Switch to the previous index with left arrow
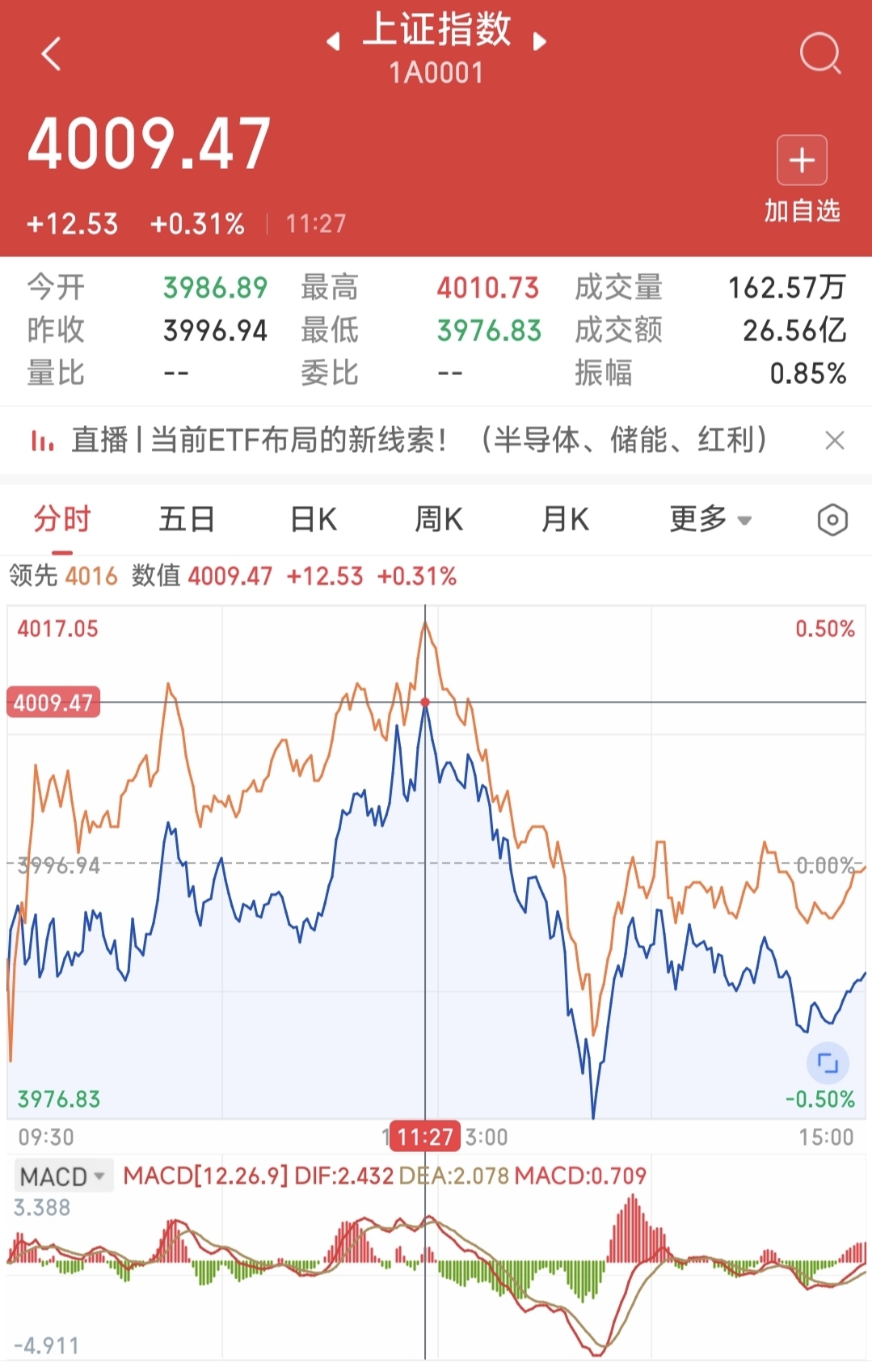This screenshot has height=1372, width=872. pos(332,41)
